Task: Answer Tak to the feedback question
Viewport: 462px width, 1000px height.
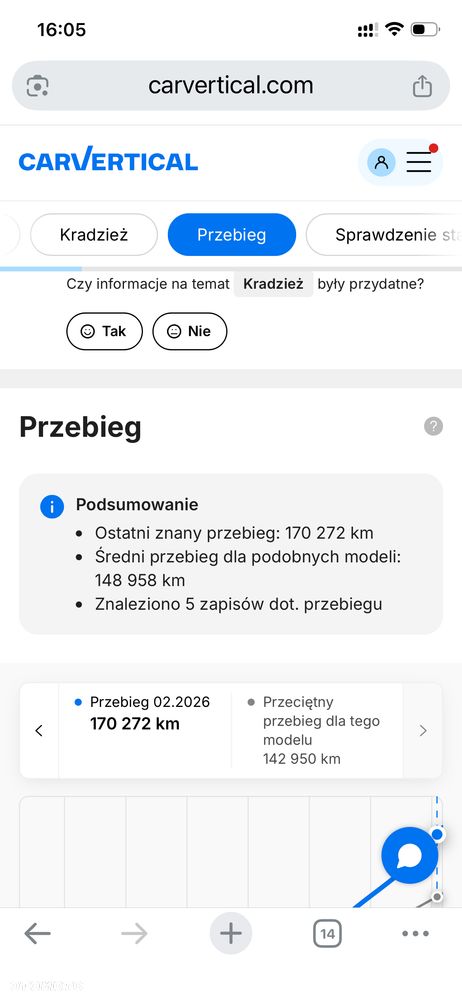Action: click(x=104, y=331)
